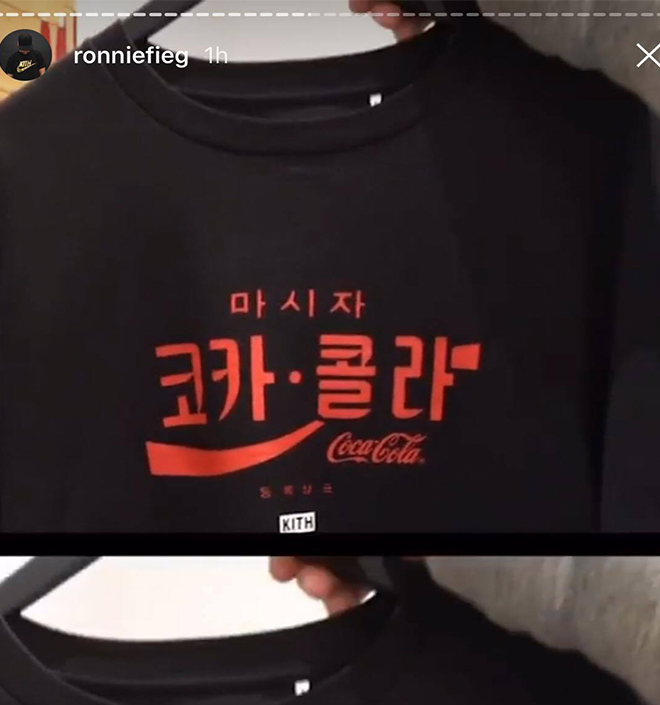The height and width of the screenshot is (705, 660).
Task: Close the story with the X button
Action: [647, 56]
